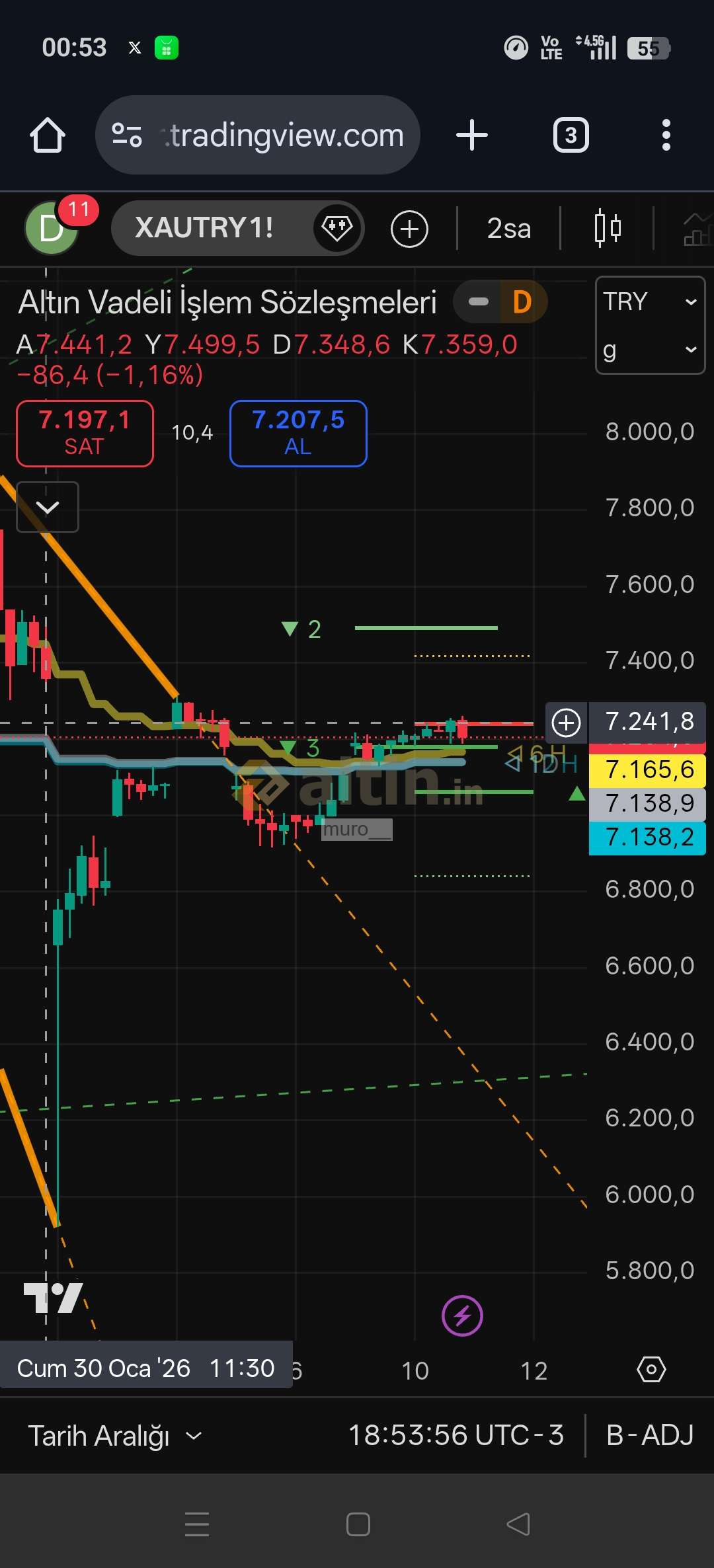714x1568 pixels.
Task: Open the XAUTRY1! symbol search
Action: pyautogui.click(x=205, y=228)
